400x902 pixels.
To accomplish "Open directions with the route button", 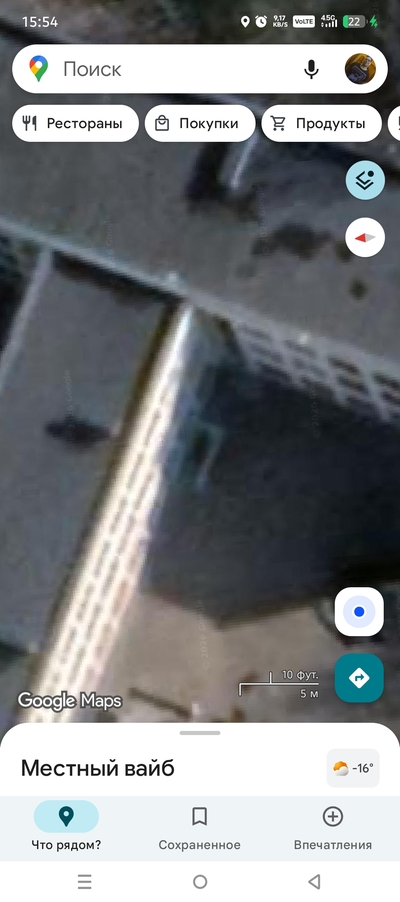I will (359, 678).
